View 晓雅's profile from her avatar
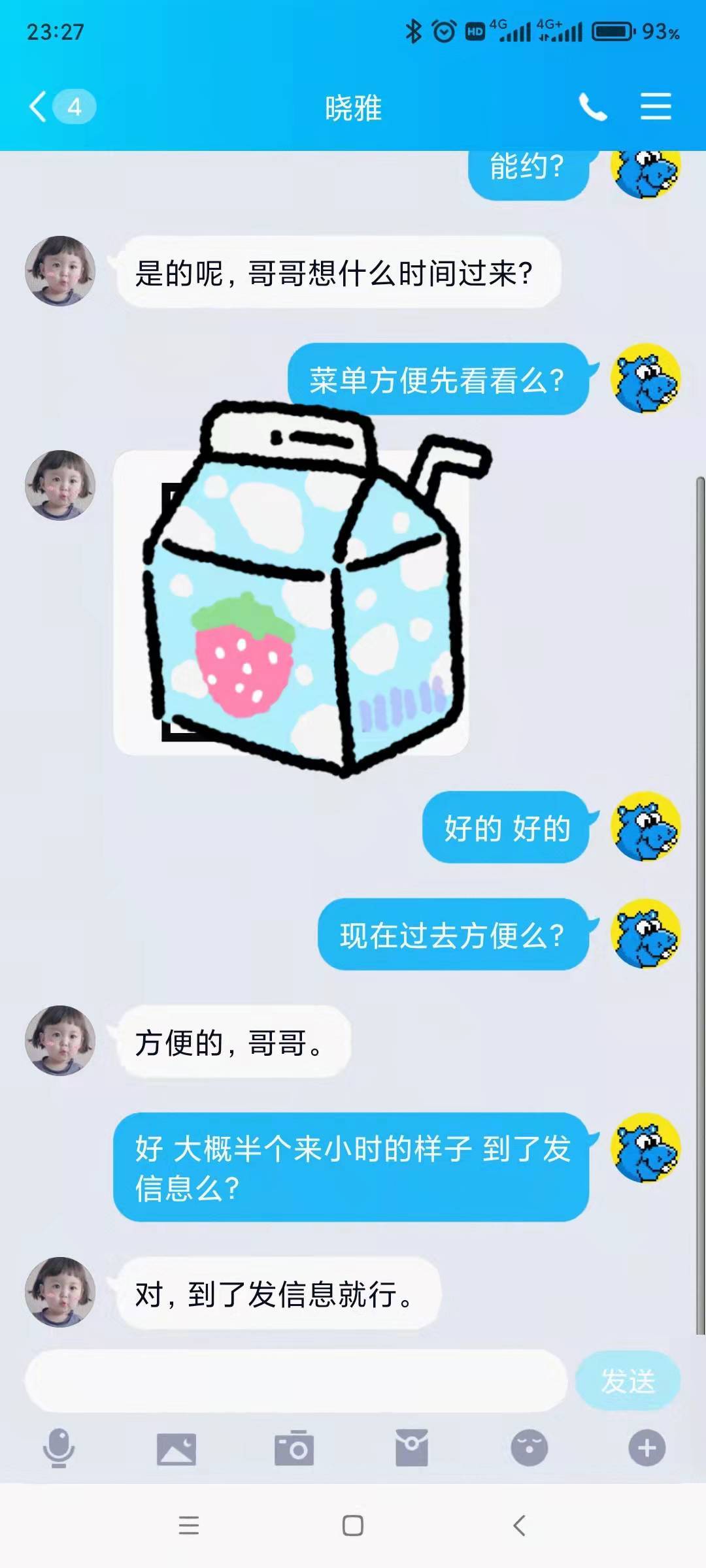The width and height of the screenshot is (706, 1568). (x=60, y=270)
